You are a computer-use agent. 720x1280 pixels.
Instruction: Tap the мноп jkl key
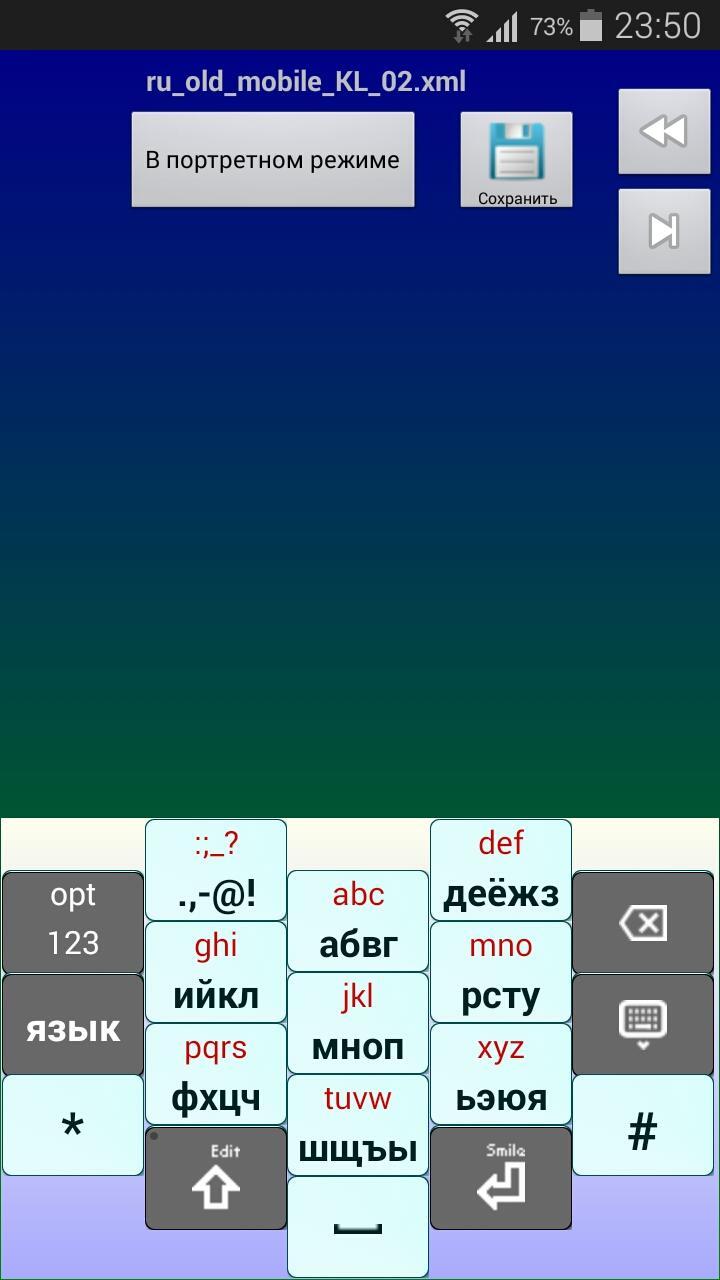point(357,1022)
